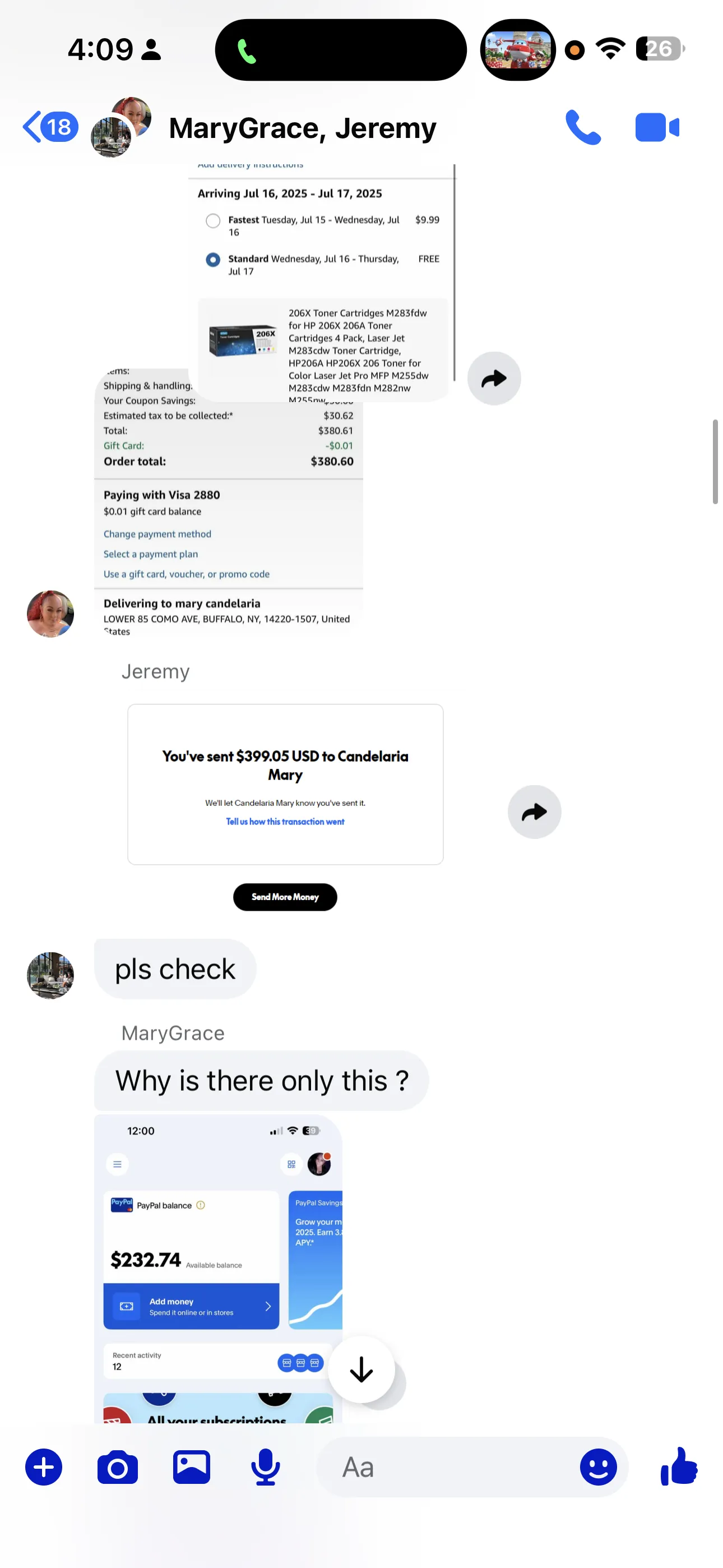Forward Jeremy's $399.05 payment screenshot

pos(534,812)
